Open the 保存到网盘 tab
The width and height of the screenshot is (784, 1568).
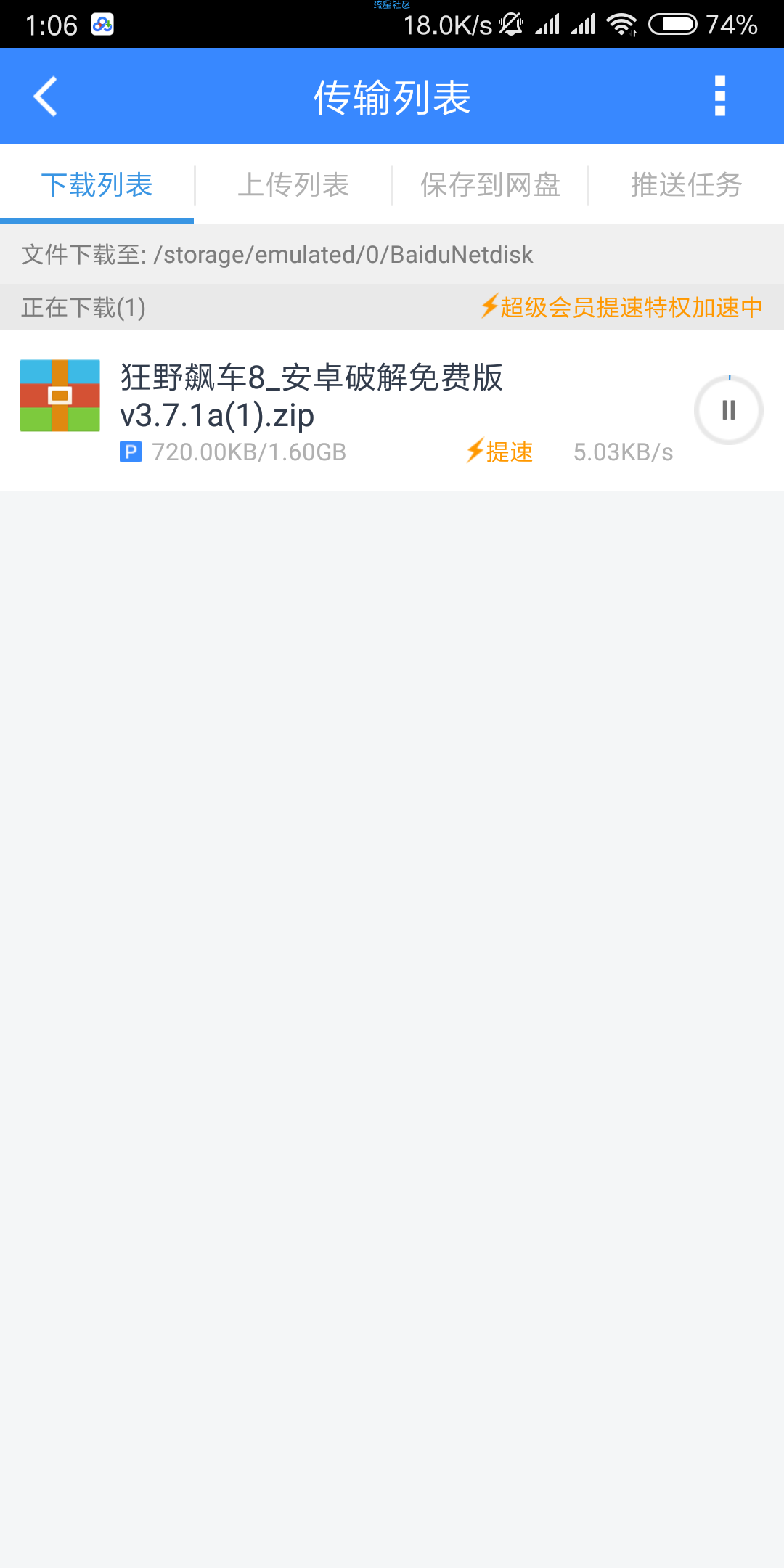[x=490, y=184]
